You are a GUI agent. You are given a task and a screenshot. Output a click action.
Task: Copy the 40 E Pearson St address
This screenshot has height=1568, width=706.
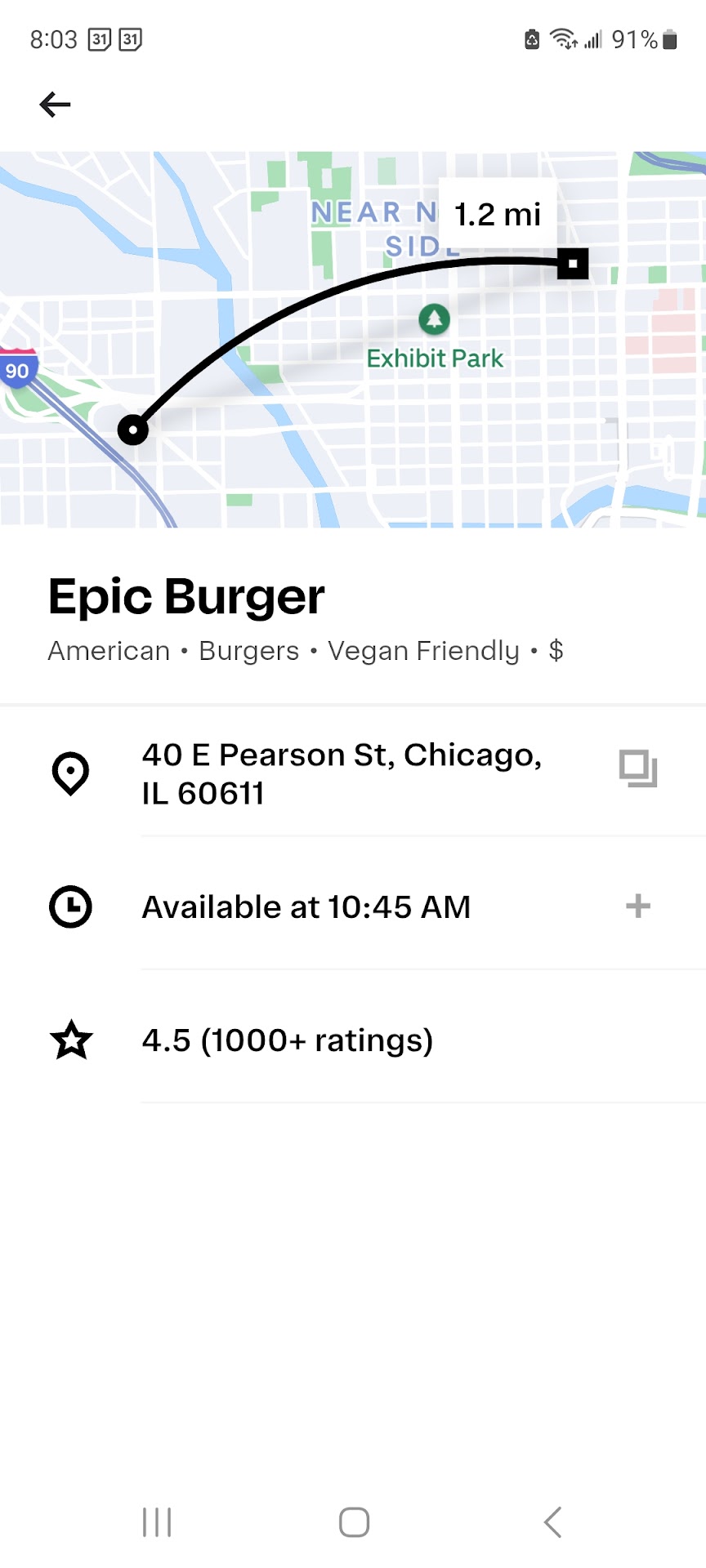(x=637, y=769)
